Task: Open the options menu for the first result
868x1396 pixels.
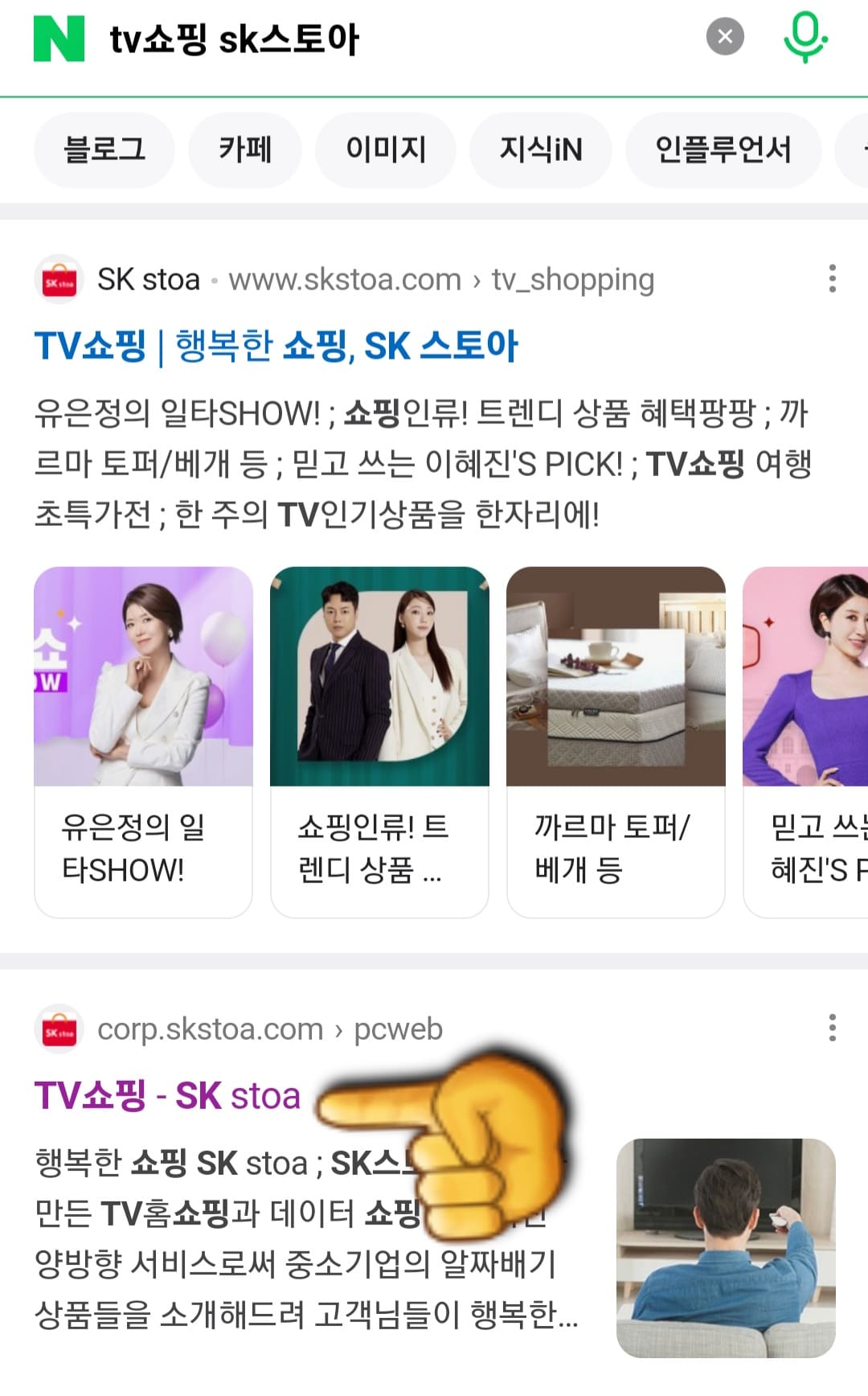Action: coord(832,279)
